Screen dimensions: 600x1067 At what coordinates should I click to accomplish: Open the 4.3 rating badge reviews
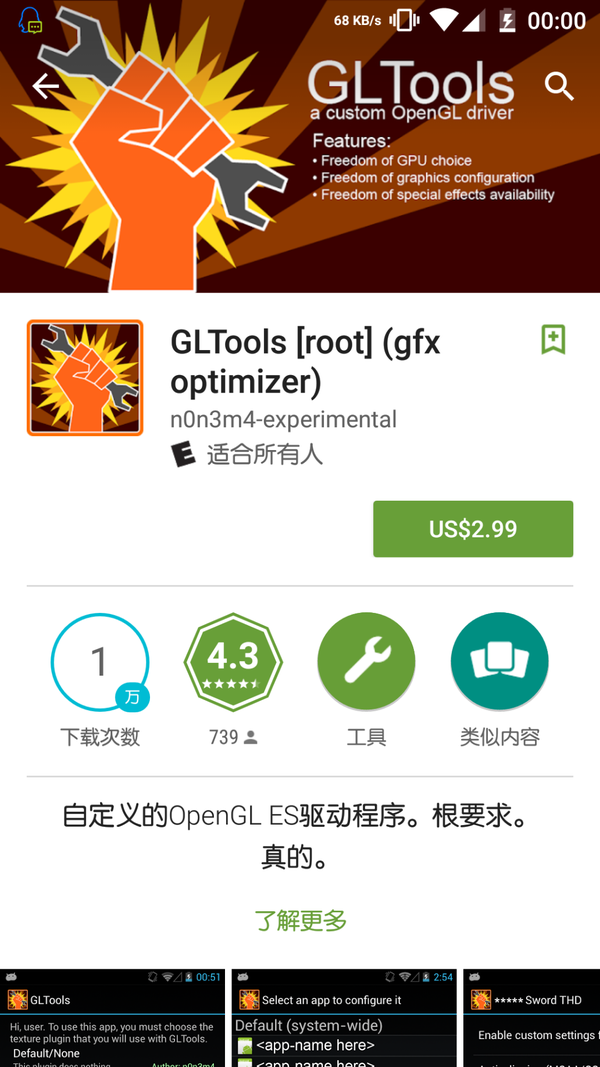(233, 662)
